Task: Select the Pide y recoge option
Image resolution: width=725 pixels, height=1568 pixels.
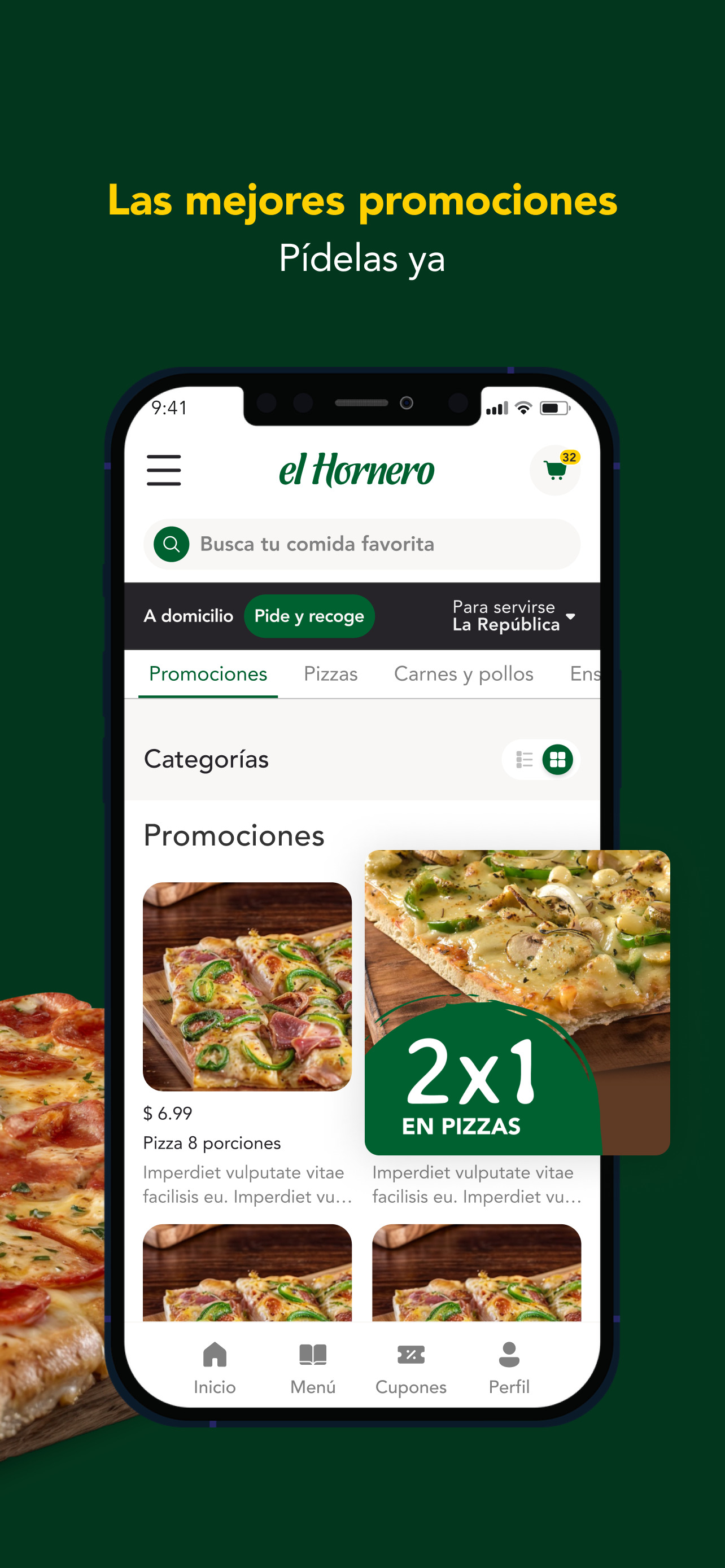Action: 309,615
